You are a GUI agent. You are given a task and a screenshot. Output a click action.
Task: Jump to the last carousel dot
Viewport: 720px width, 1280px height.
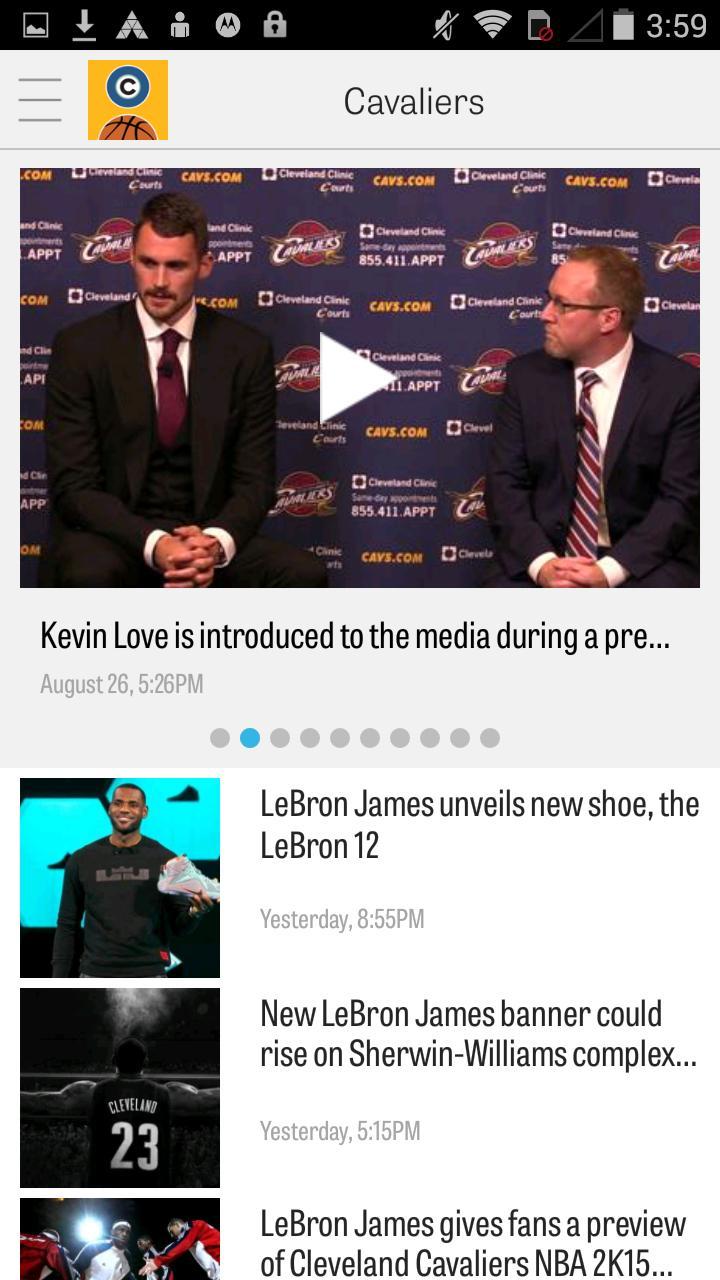coord(490,738)
